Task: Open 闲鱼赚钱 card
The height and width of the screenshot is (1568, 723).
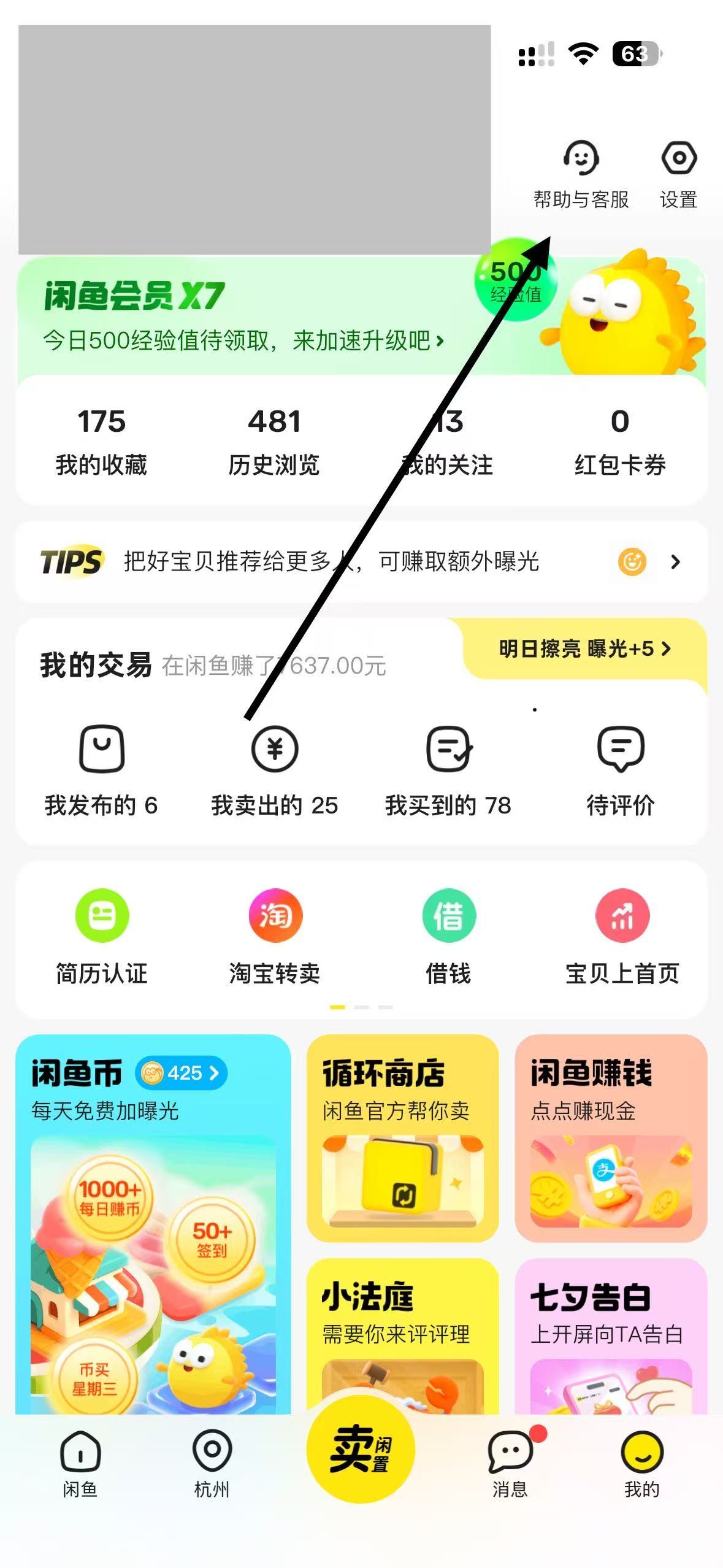Action: click(611, 1138)
